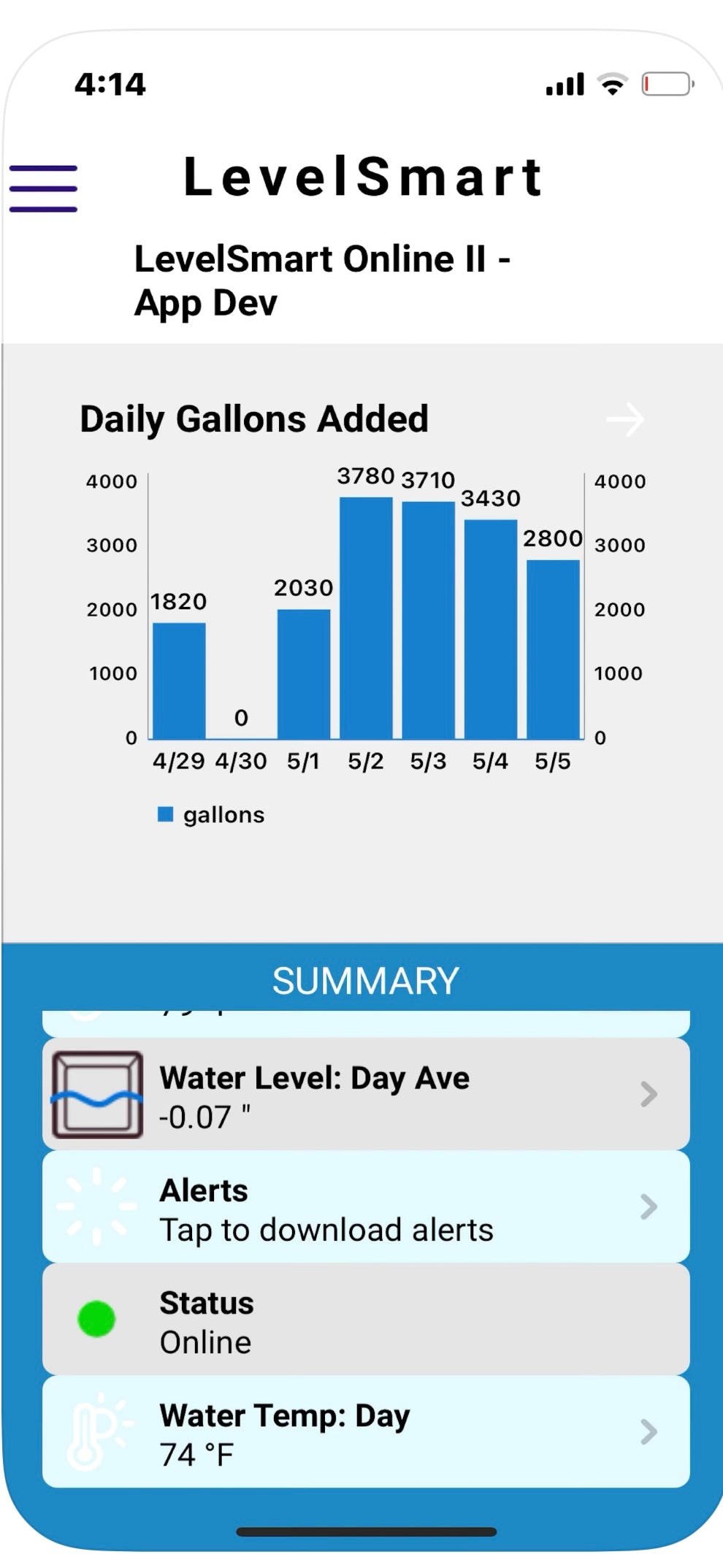Viewport: 723px width, 1568px height.
Task: Click the gallons legend square below the chart
Action: (167, 812)
